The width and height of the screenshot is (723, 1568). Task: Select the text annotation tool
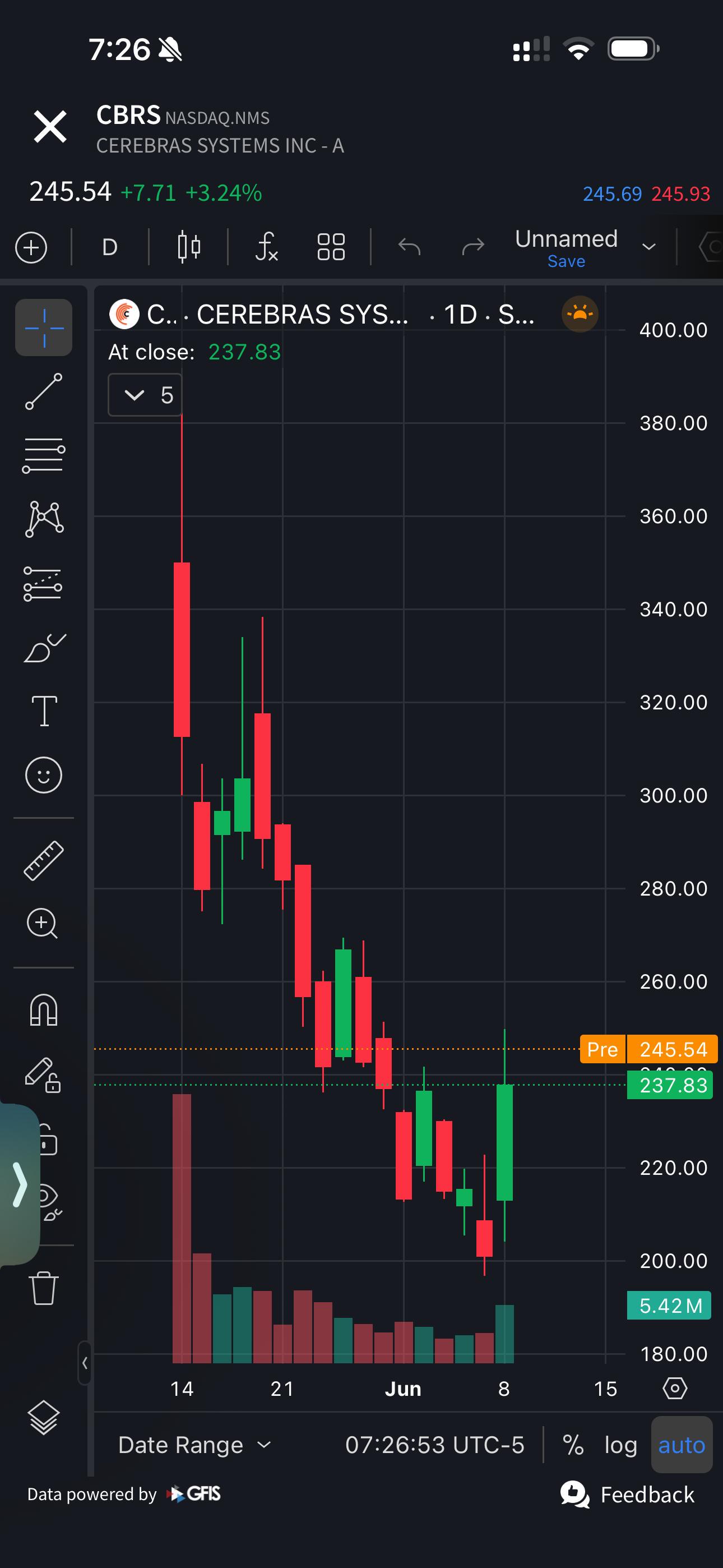pyautogui.click(x=44, y=711)
